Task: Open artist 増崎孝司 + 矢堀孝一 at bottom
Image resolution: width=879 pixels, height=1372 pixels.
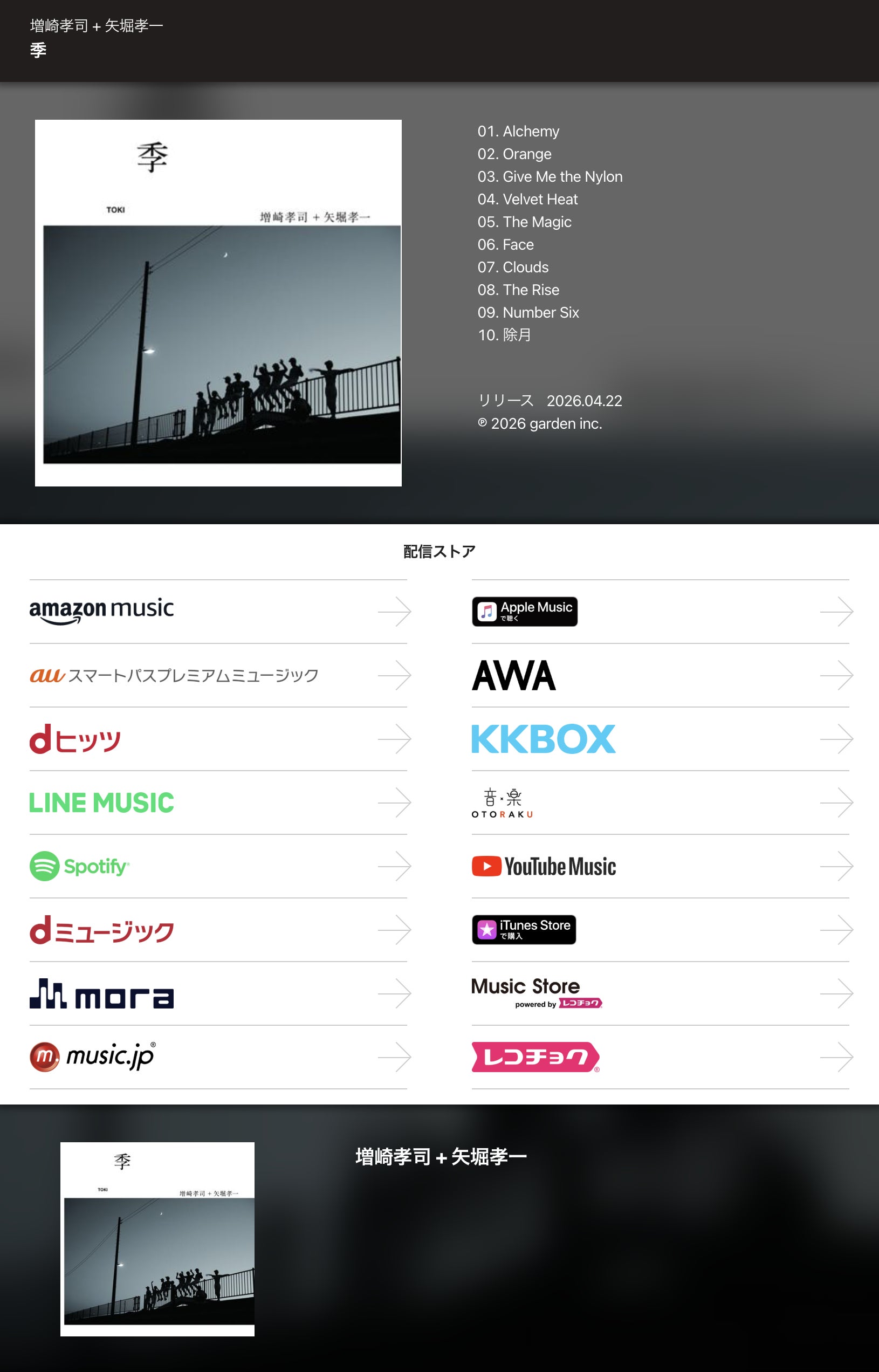Action: 440,1157
